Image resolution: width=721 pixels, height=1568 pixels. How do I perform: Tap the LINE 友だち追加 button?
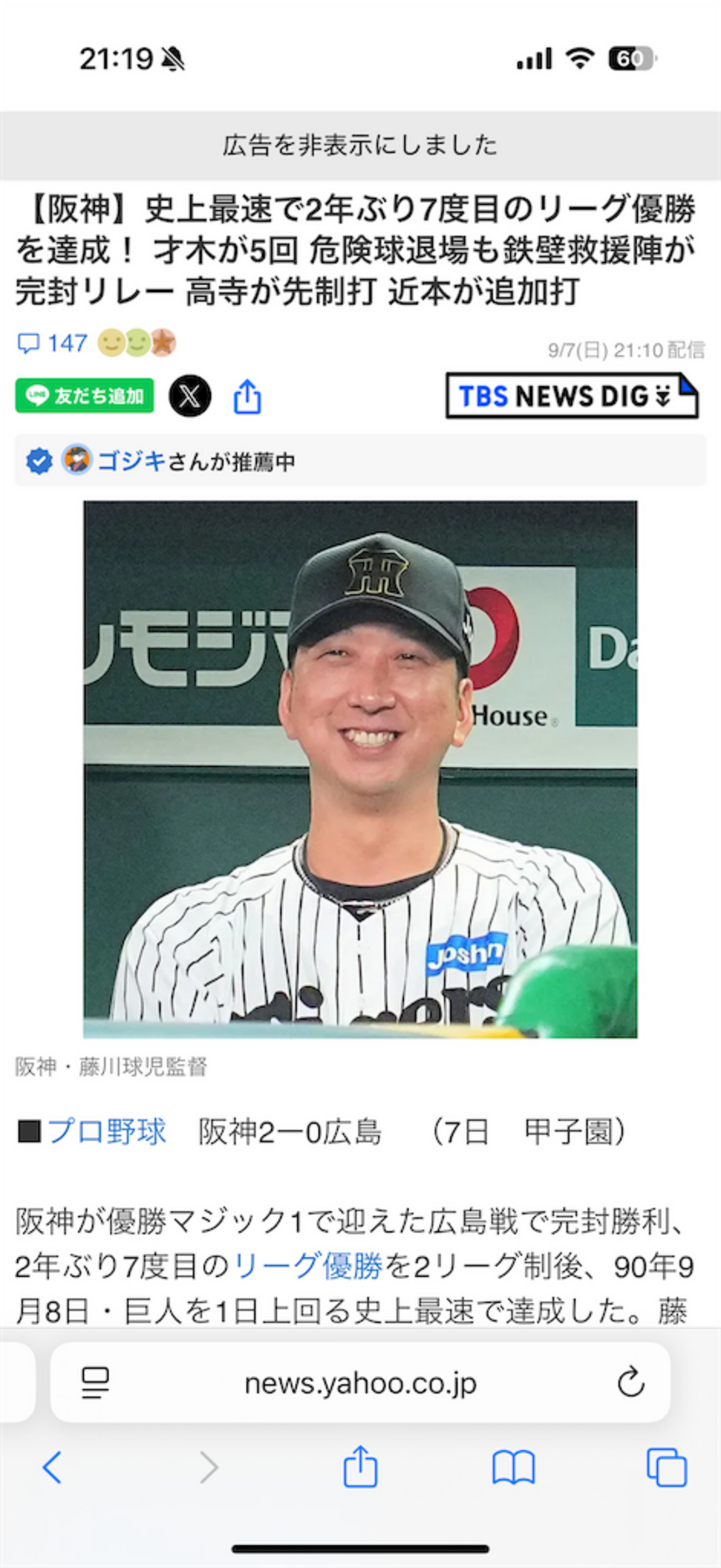pyautogui.click(x=84, y=396)
